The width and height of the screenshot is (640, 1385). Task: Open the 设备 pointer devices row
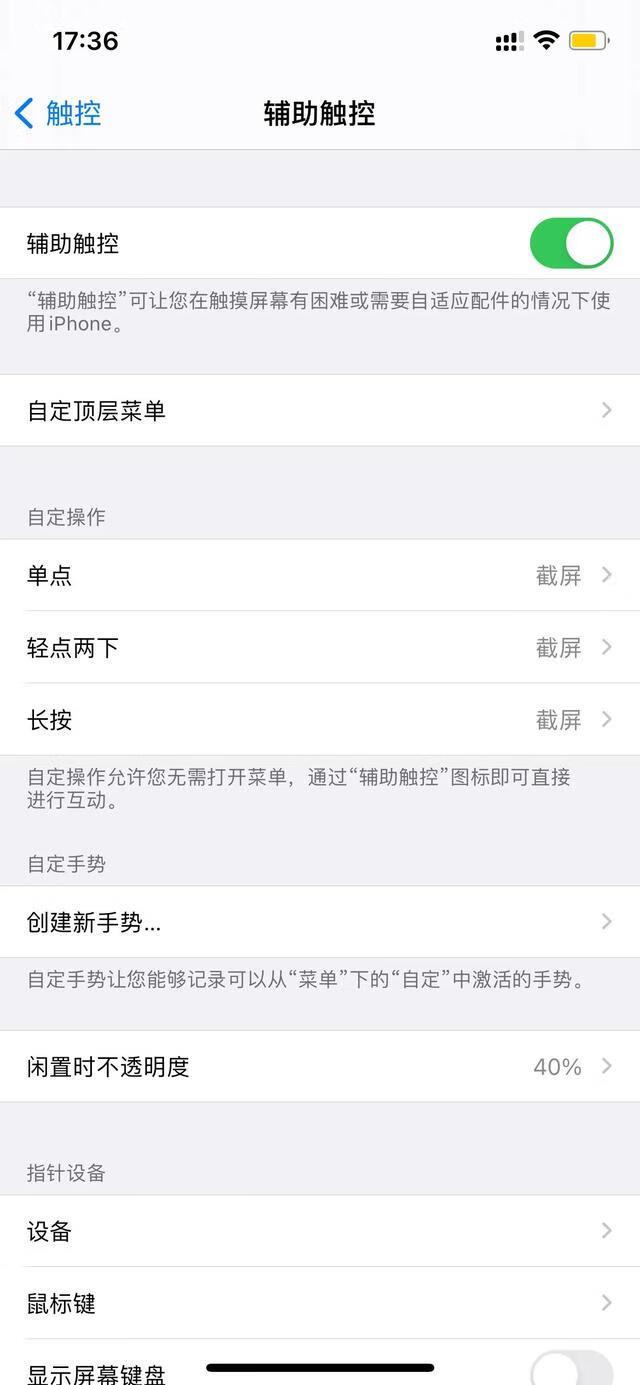point(320,1231)
